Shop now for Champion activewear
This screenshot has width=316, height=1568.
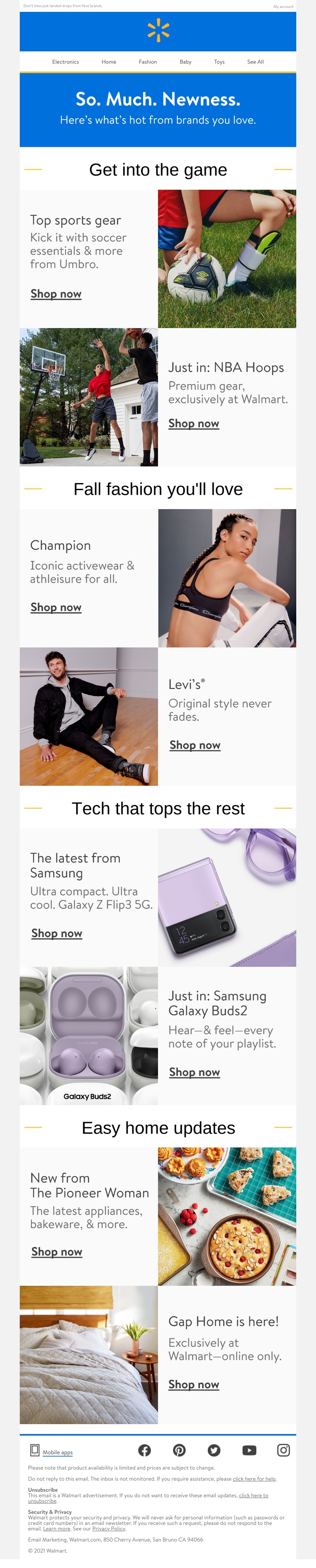click(x=56, y=608)
